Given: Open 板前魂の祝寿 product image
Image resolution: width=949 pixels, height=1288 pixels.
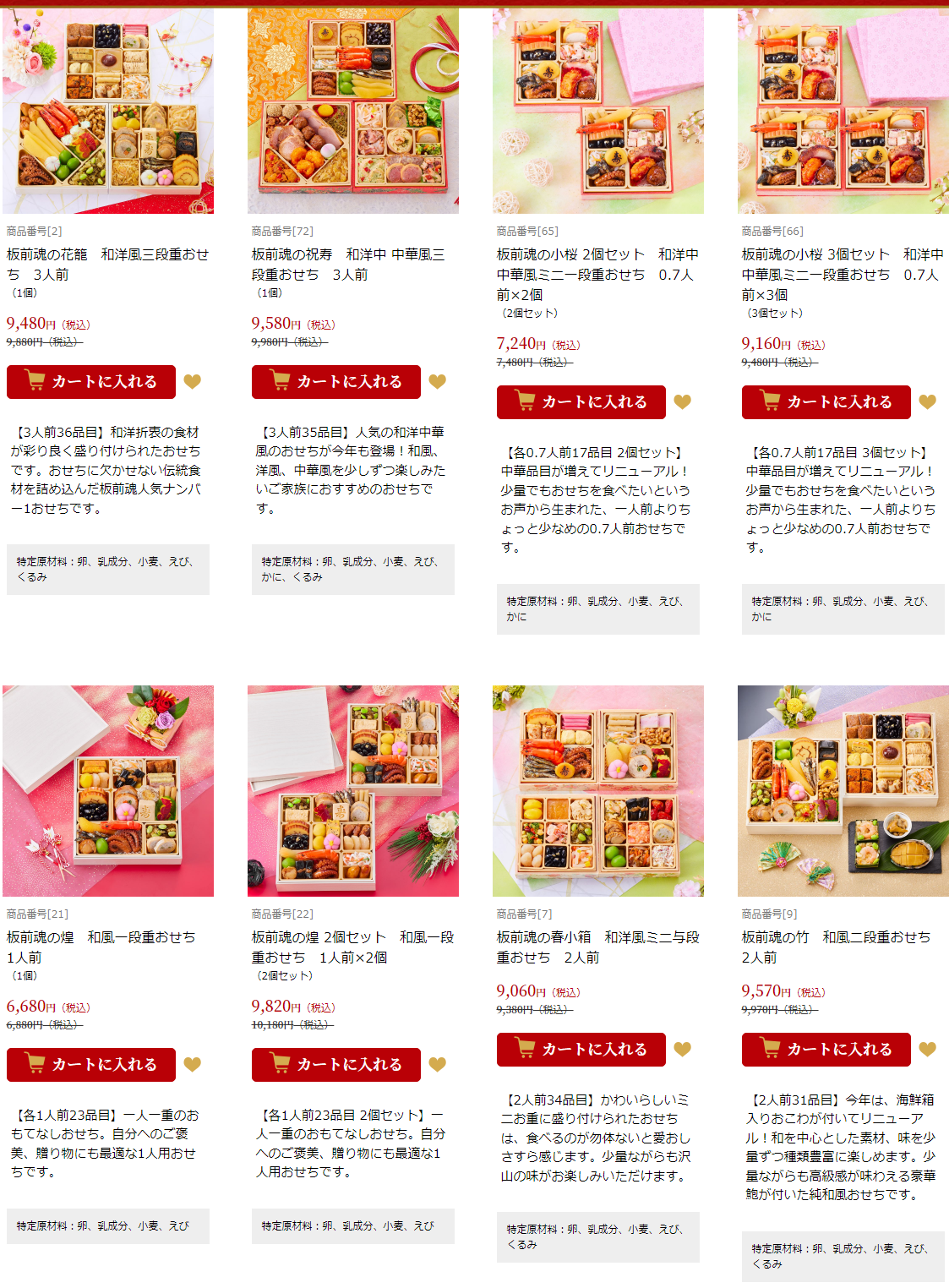Looking at the screenshot, I should [353, 110].
